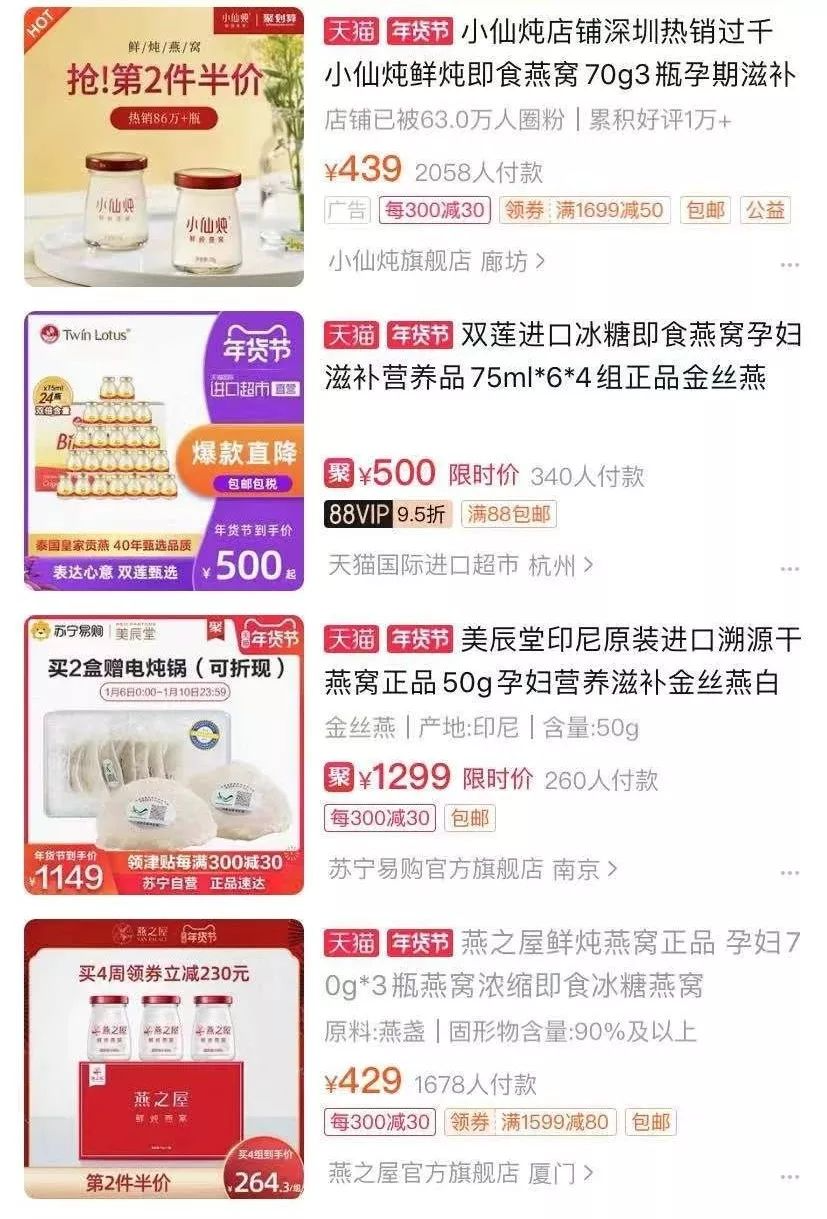Visit 天猫国际进口超市 store link

(461, 565)
